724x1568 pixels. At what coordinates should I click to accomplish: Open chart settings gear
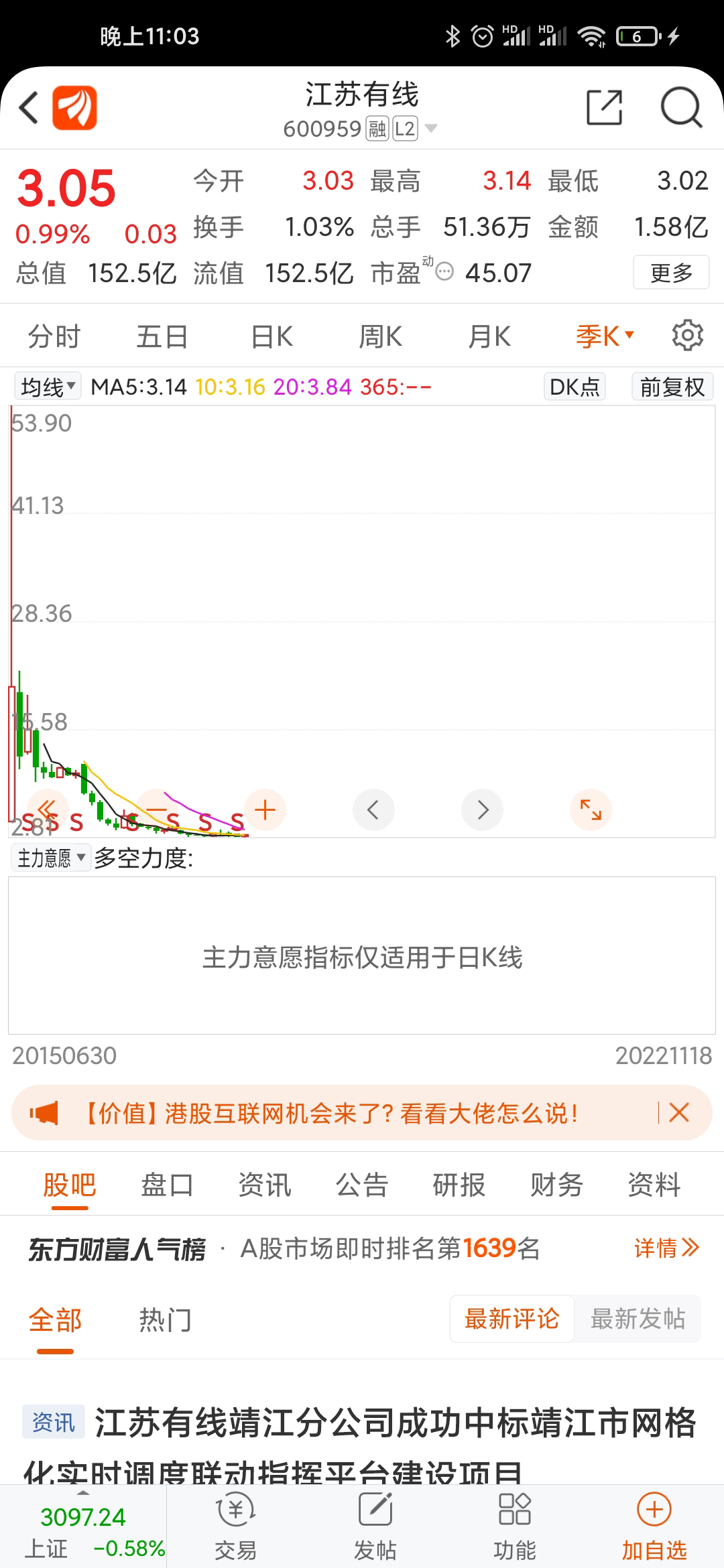pyautogui.click(x=687, y=336)
